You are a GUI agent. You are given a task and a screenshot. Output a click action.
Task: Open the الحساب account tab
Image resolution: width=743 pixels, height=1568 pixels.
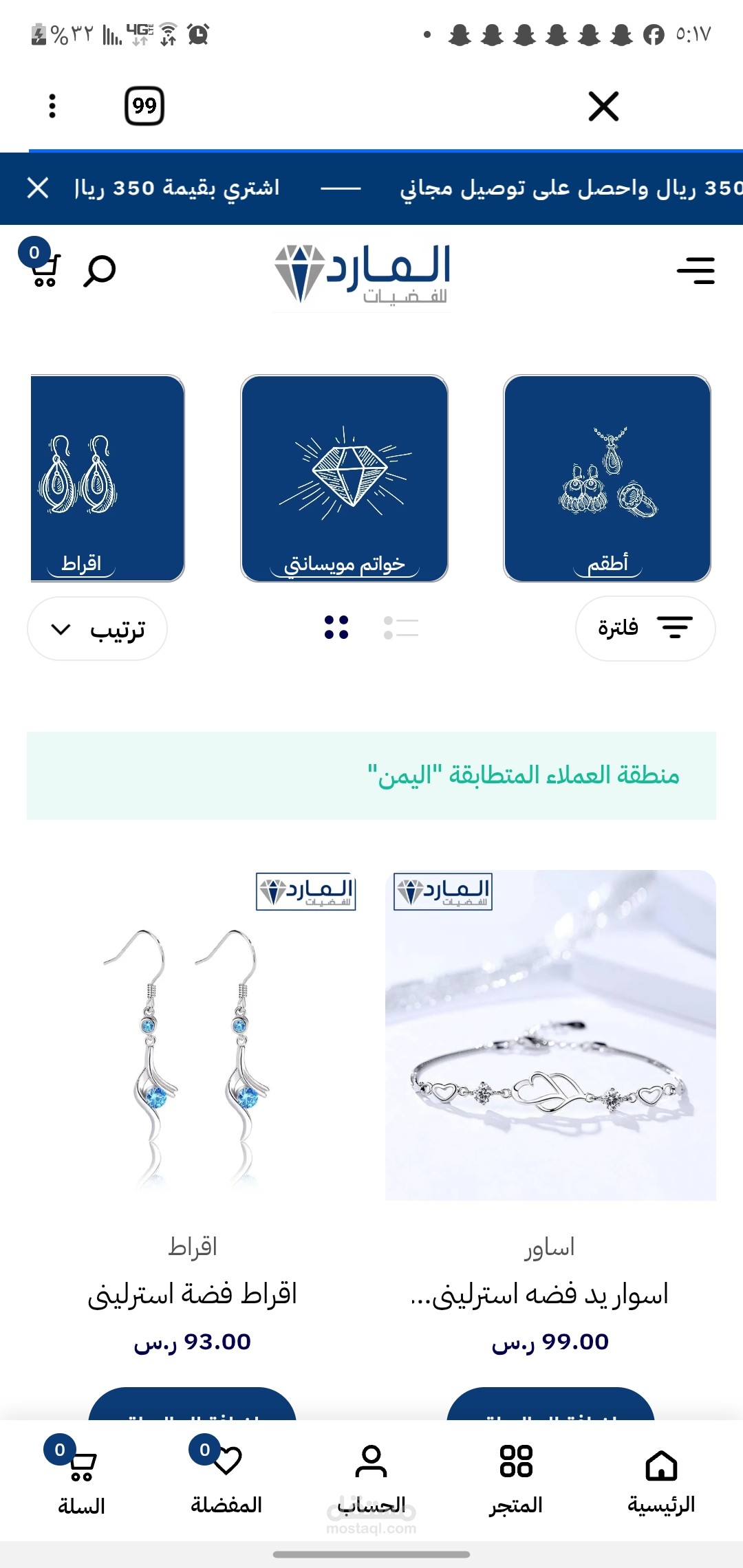[371, 1479]
